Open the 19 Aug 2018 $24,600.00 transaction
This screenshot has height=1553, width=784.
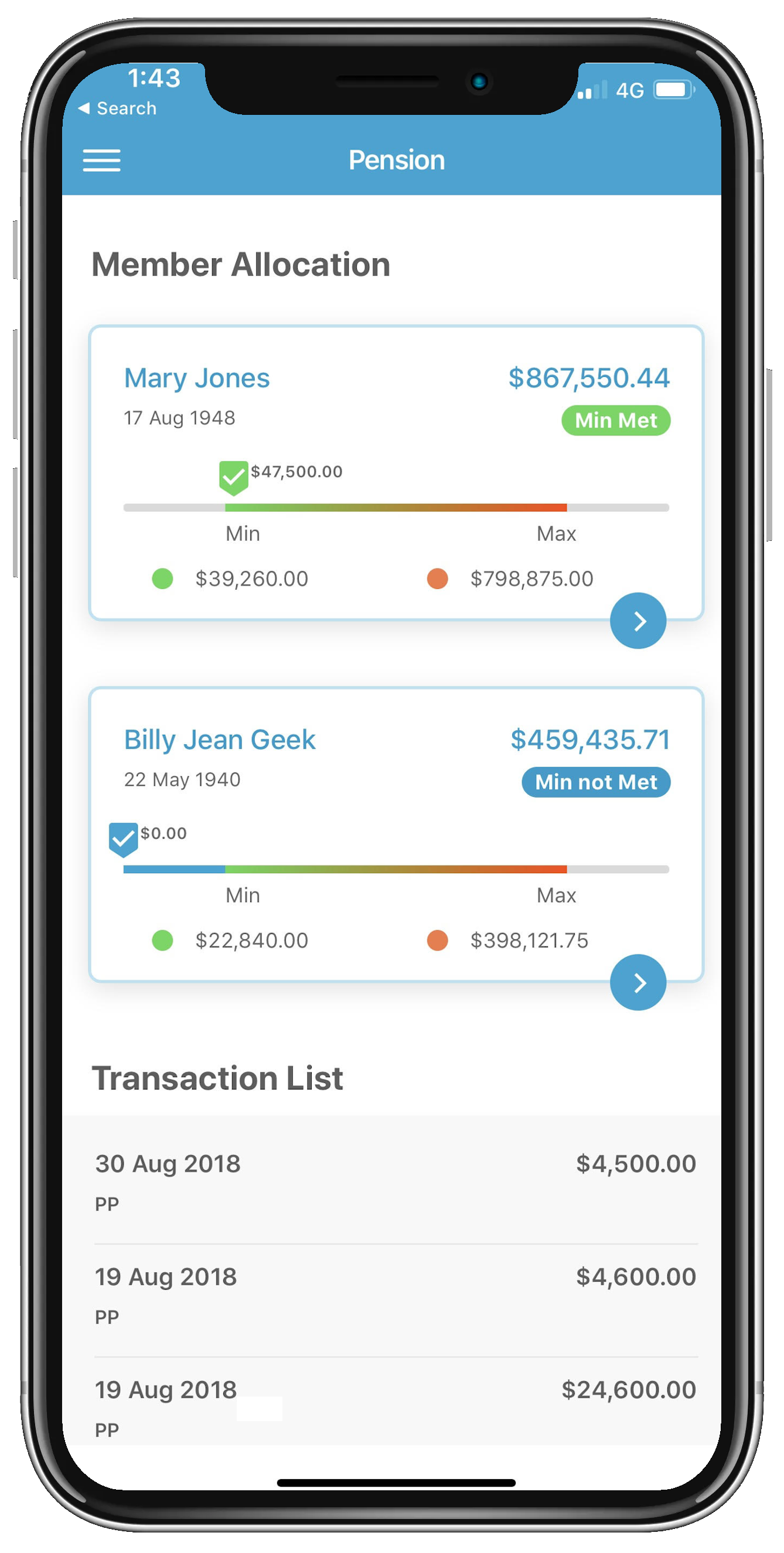pyautogui.click(x=396, y=1406)
